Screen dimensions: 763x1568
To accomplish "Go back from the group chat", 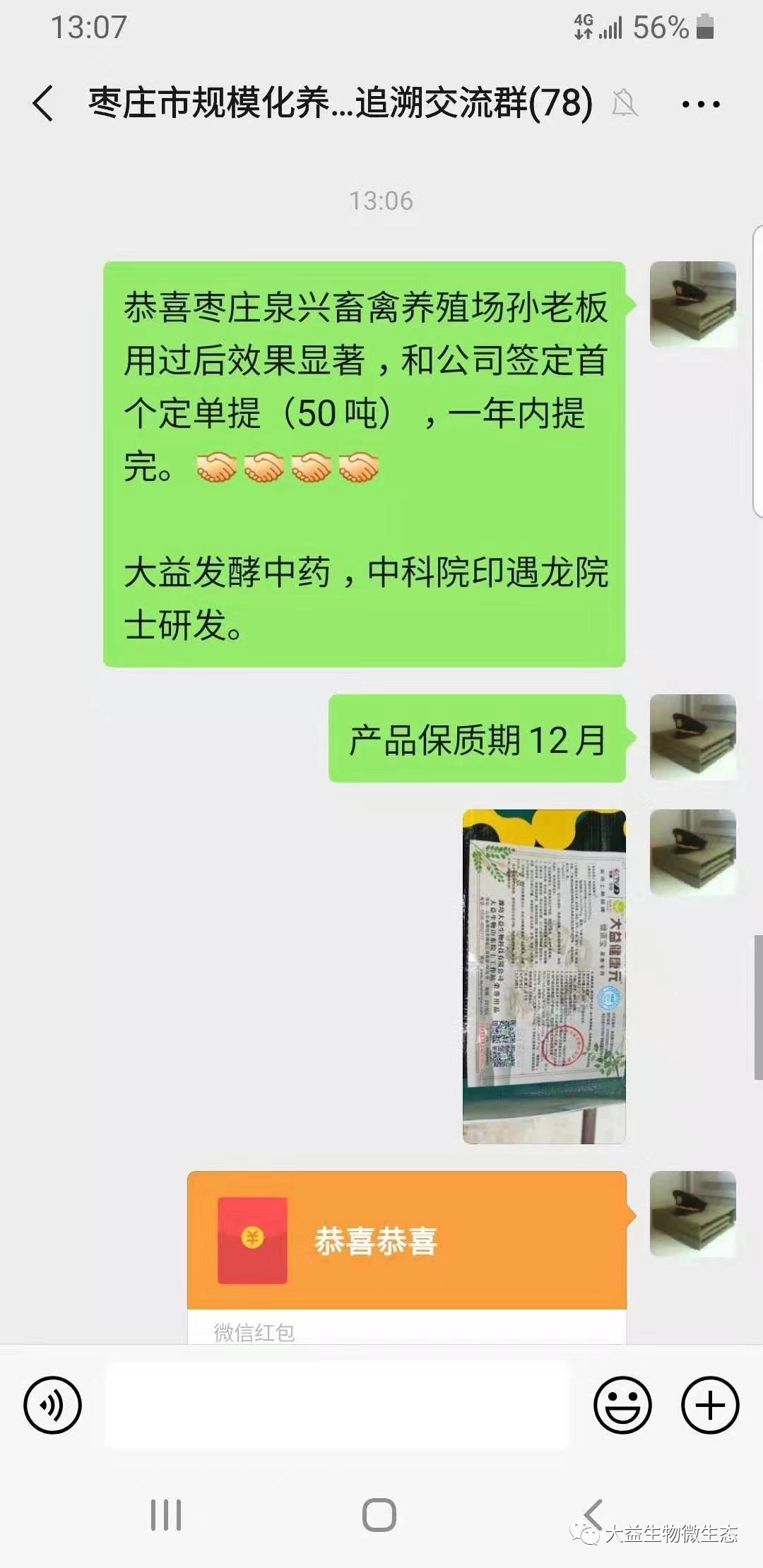I will pyautogui.click(x=44, y=103).
